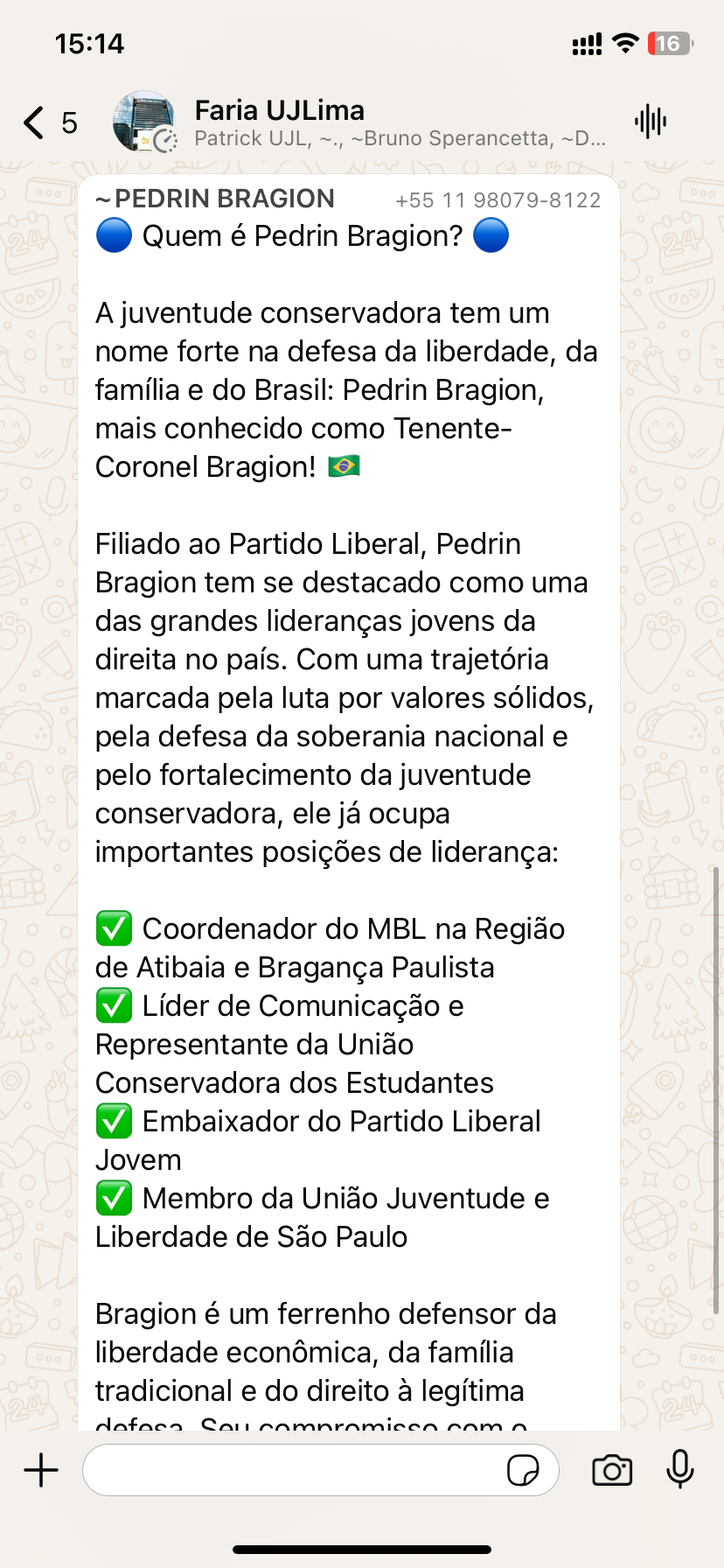724x1568 pixels.
Task: Open the attachments plus menu
Action: (x=41, y=1470)
